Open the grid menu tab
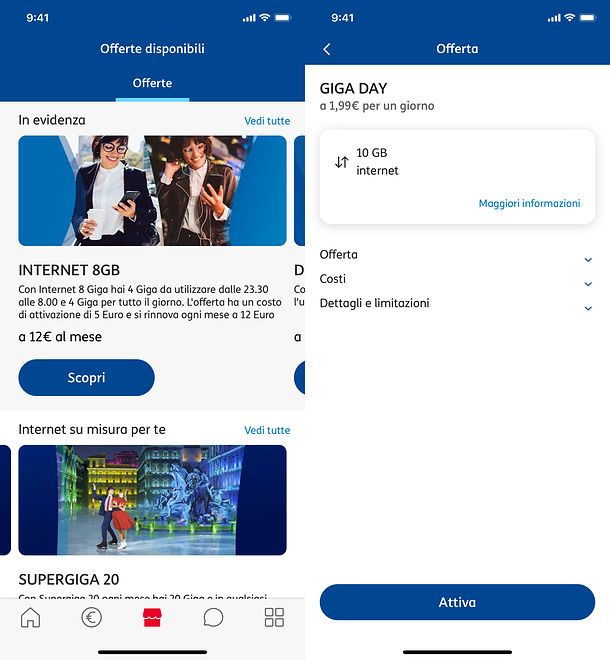 click(x=274, y=617)
